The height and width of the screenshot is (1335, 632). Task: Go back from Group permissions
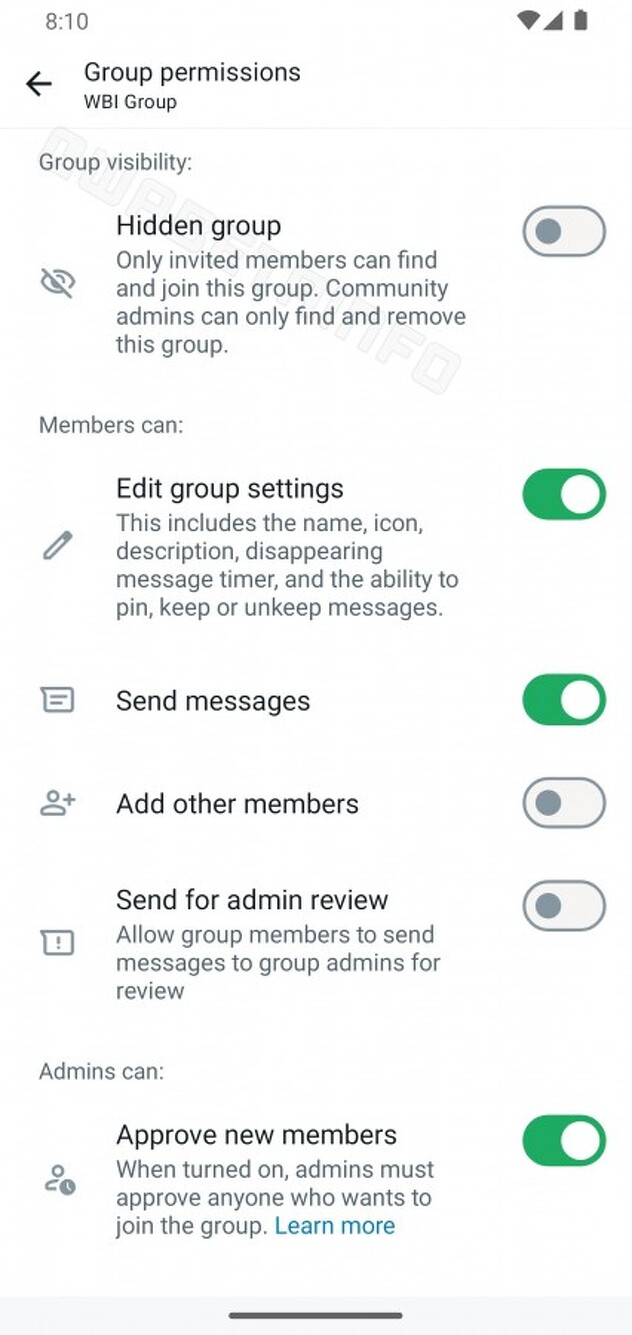pos(39,84)
